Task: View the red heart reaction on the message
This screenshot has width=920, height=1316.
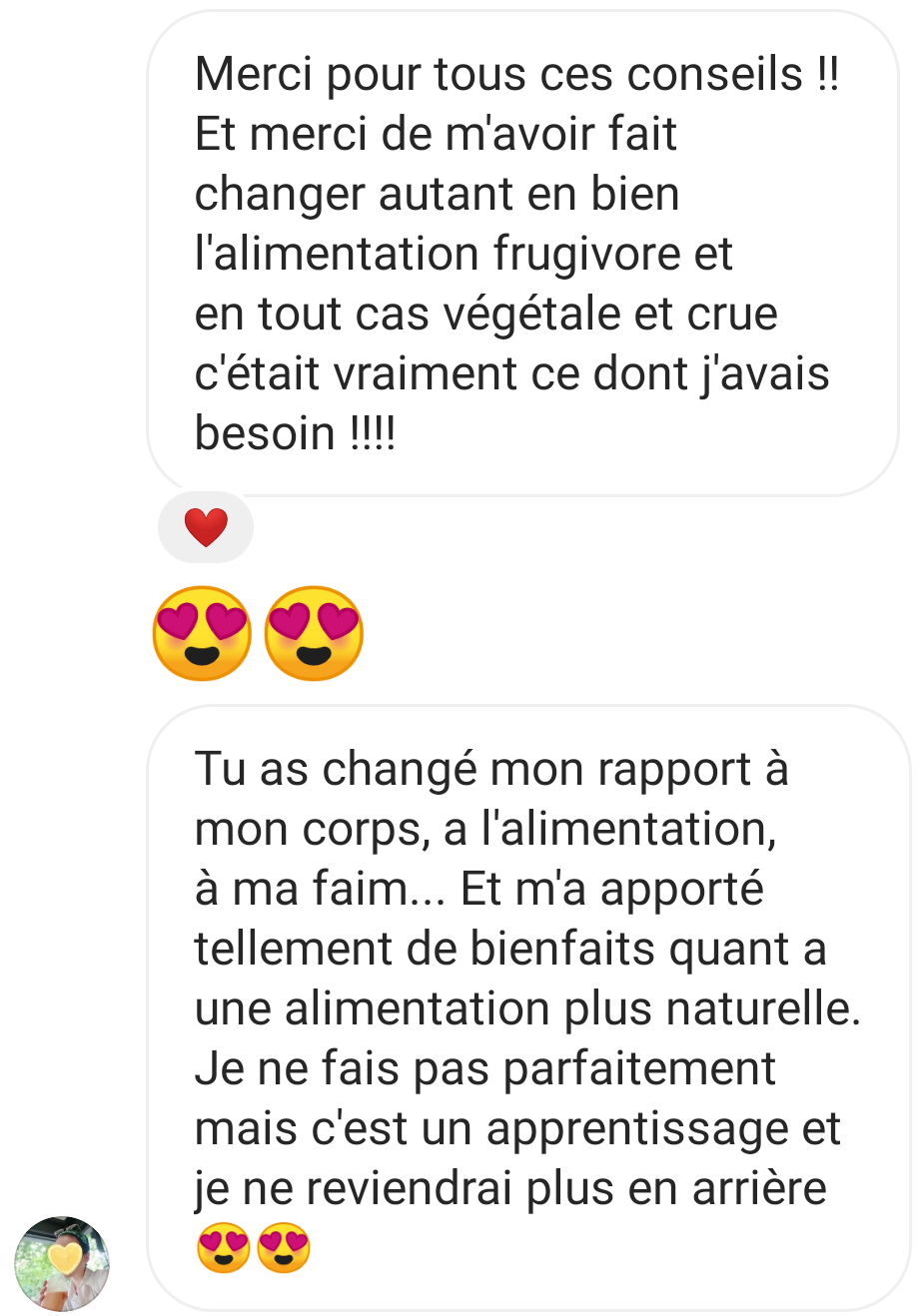Action: click(x=206, y=526)
